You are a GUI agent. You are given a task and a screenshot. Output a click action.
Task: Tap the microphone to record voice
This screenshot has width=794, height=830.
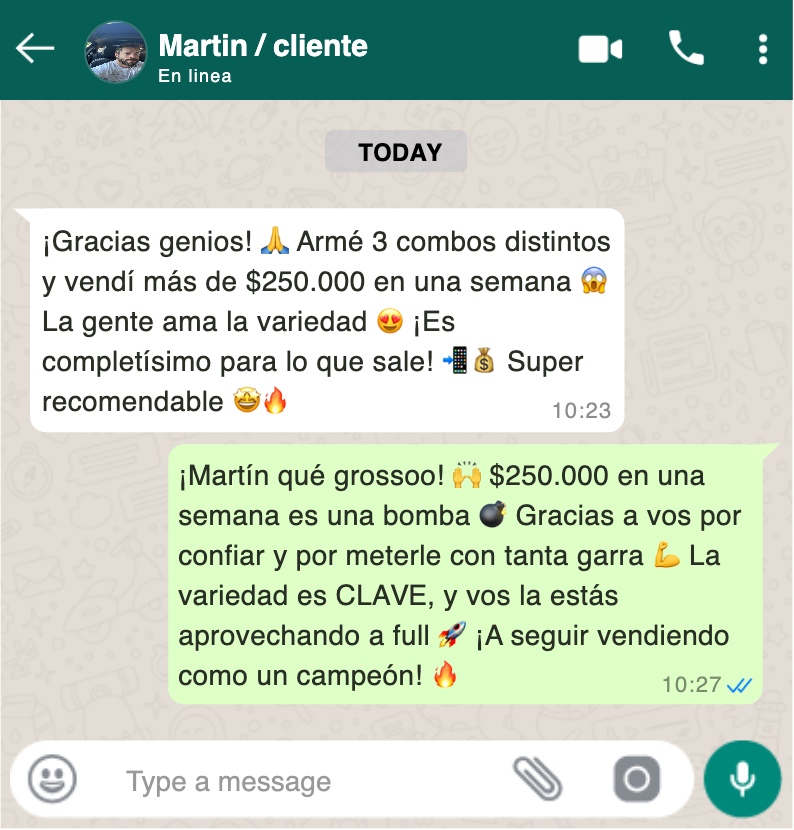coord(742,780)
